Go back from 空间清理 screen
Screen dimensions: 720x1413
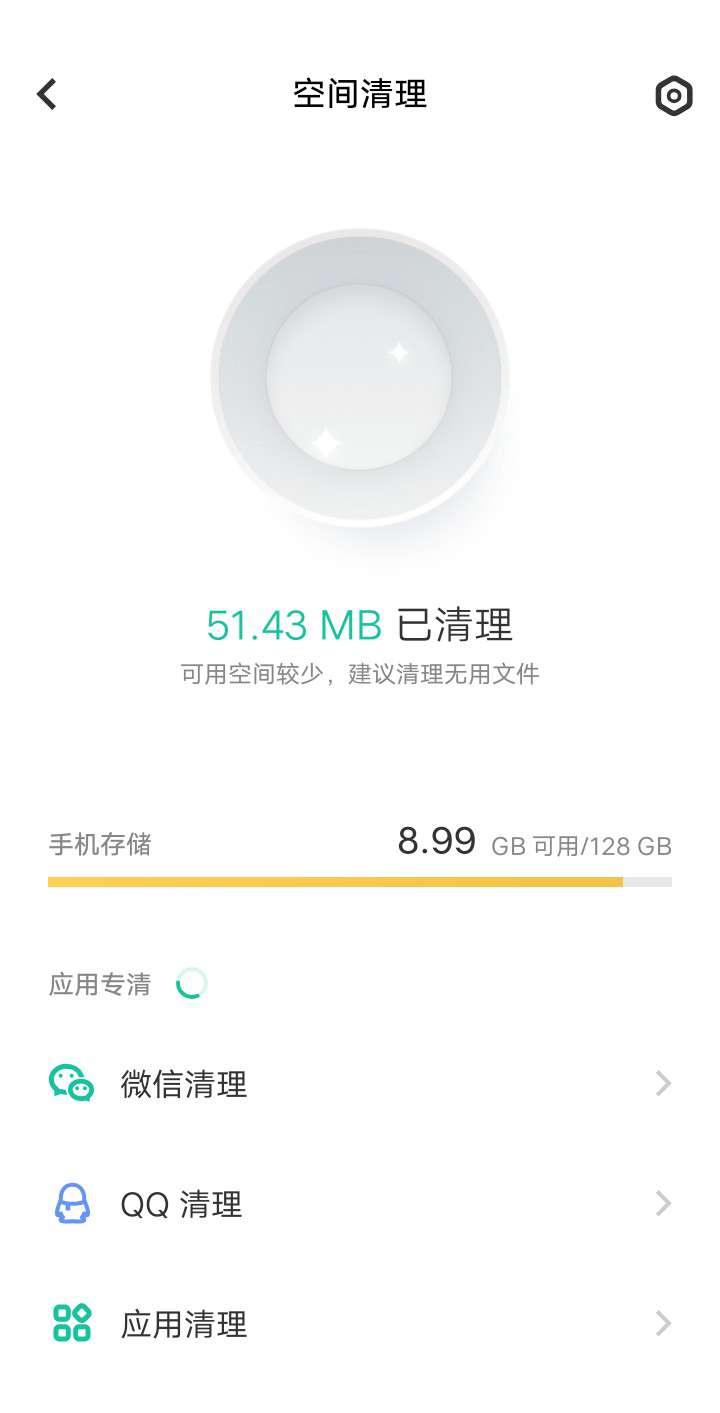pyautogui.click(x=47, y=94)
